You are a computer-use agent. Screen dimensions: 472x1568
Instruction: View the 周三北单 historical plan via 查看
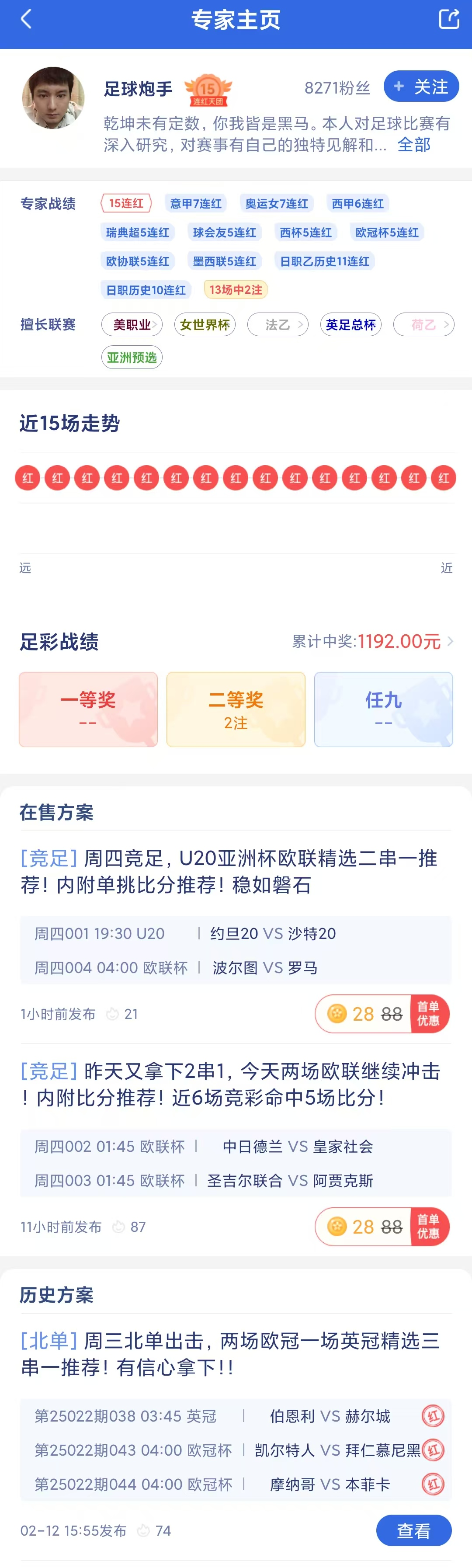pyautogui.click(x=413, y=1530)
